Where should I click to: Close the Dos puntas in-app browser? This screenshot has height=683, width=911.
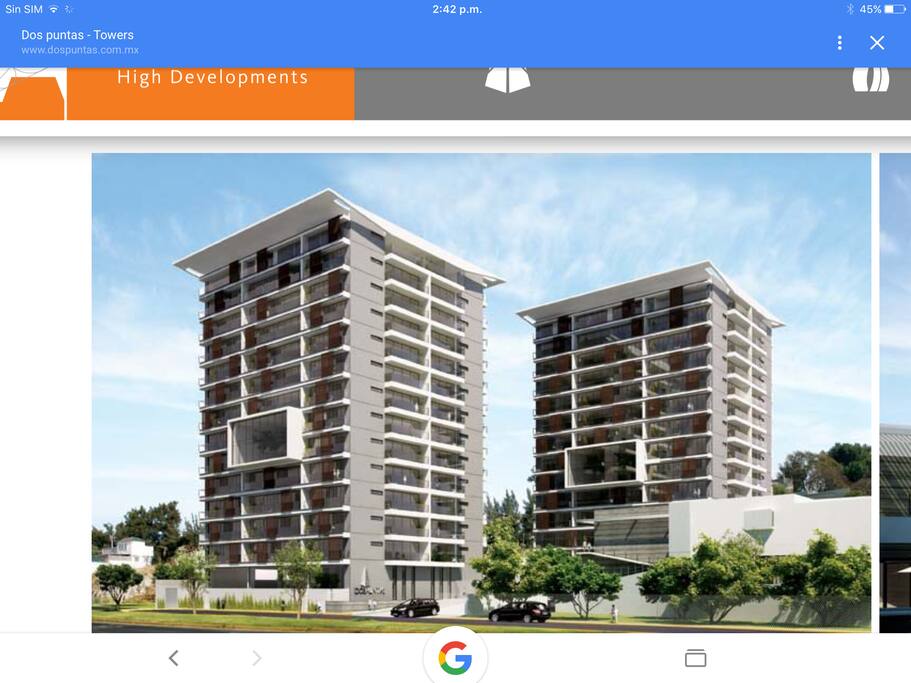(x=877, y=42)
